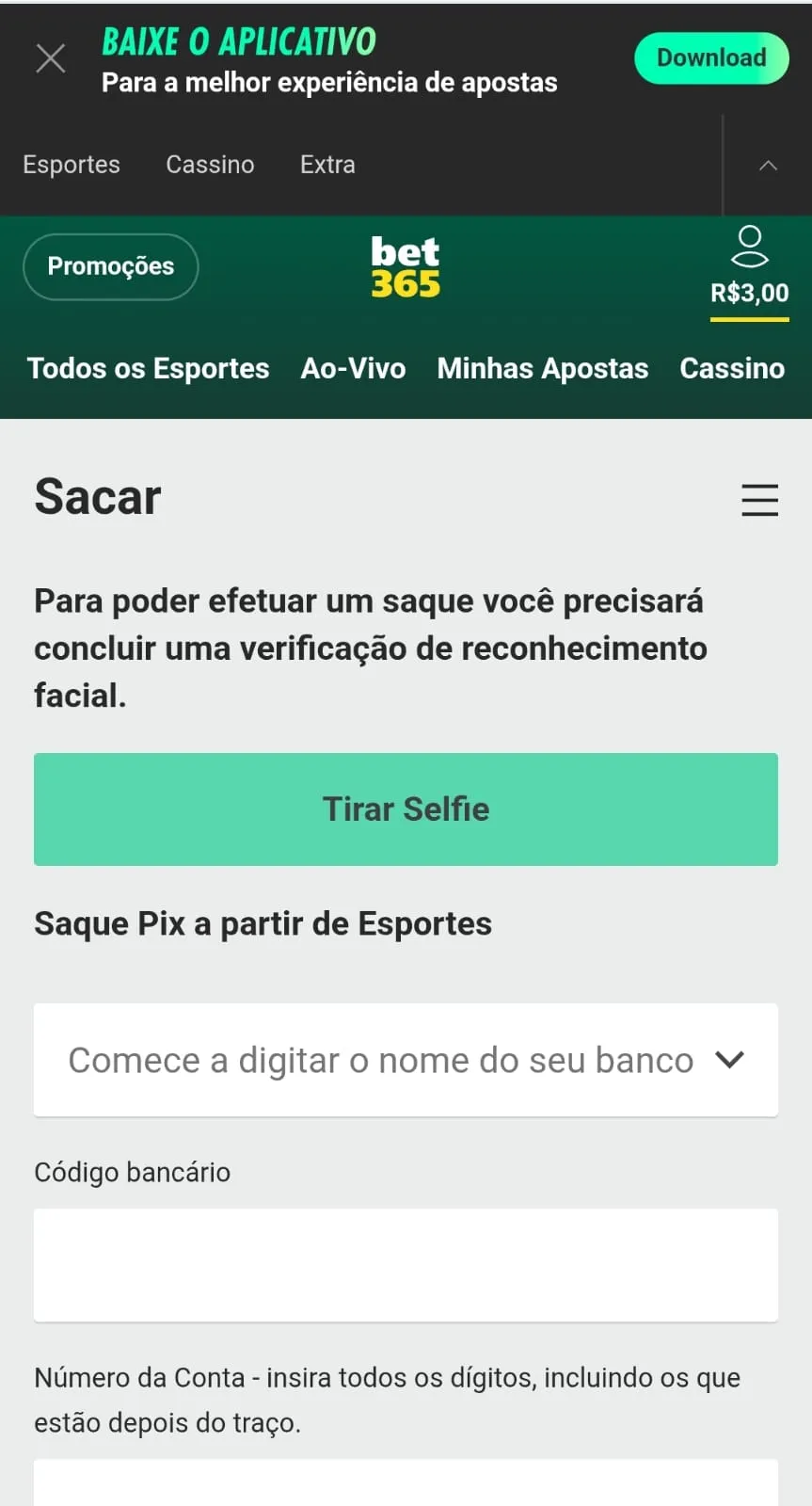Open the Extra tab
The height and width of the screenshot is (1506, 812).
(x=326, y=164)
